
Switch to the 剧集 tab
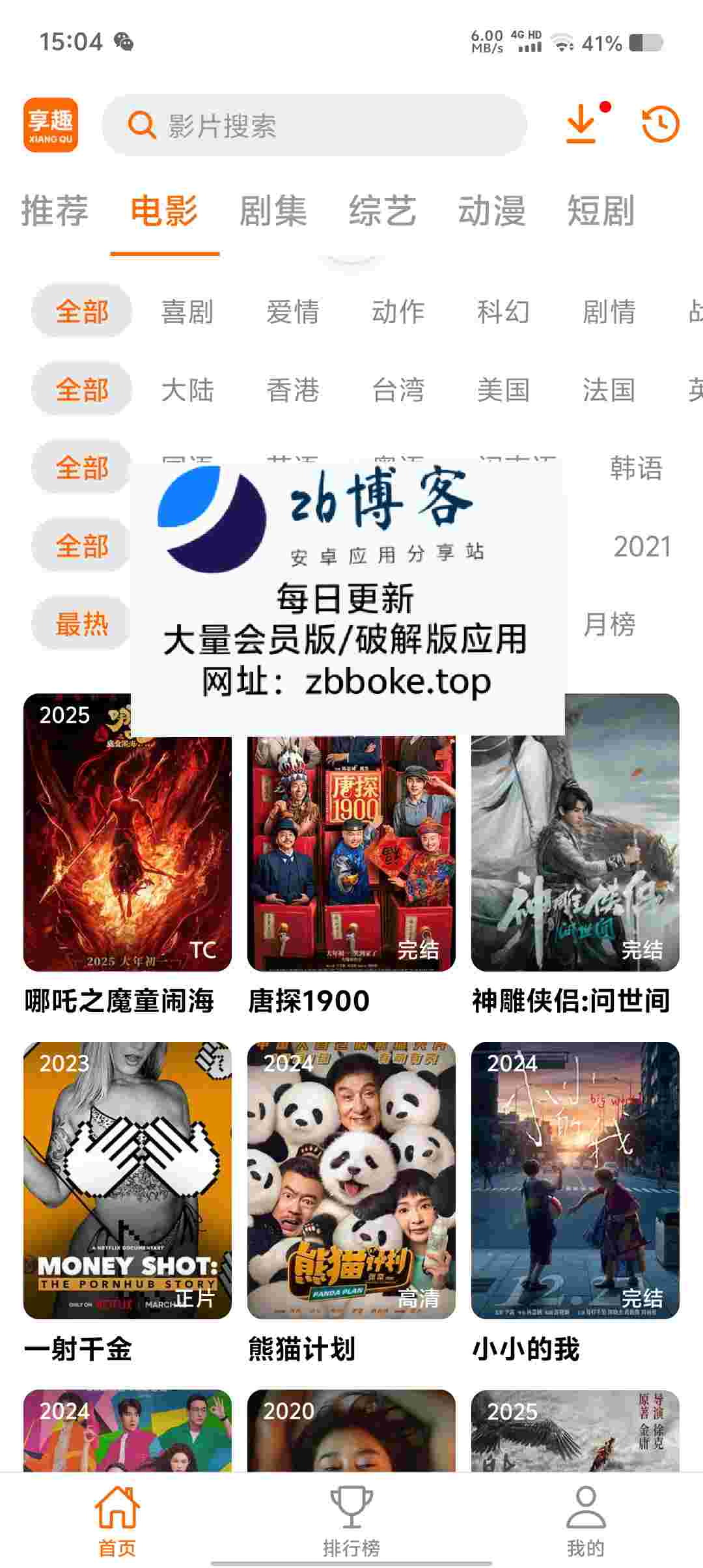click(273, 211)
